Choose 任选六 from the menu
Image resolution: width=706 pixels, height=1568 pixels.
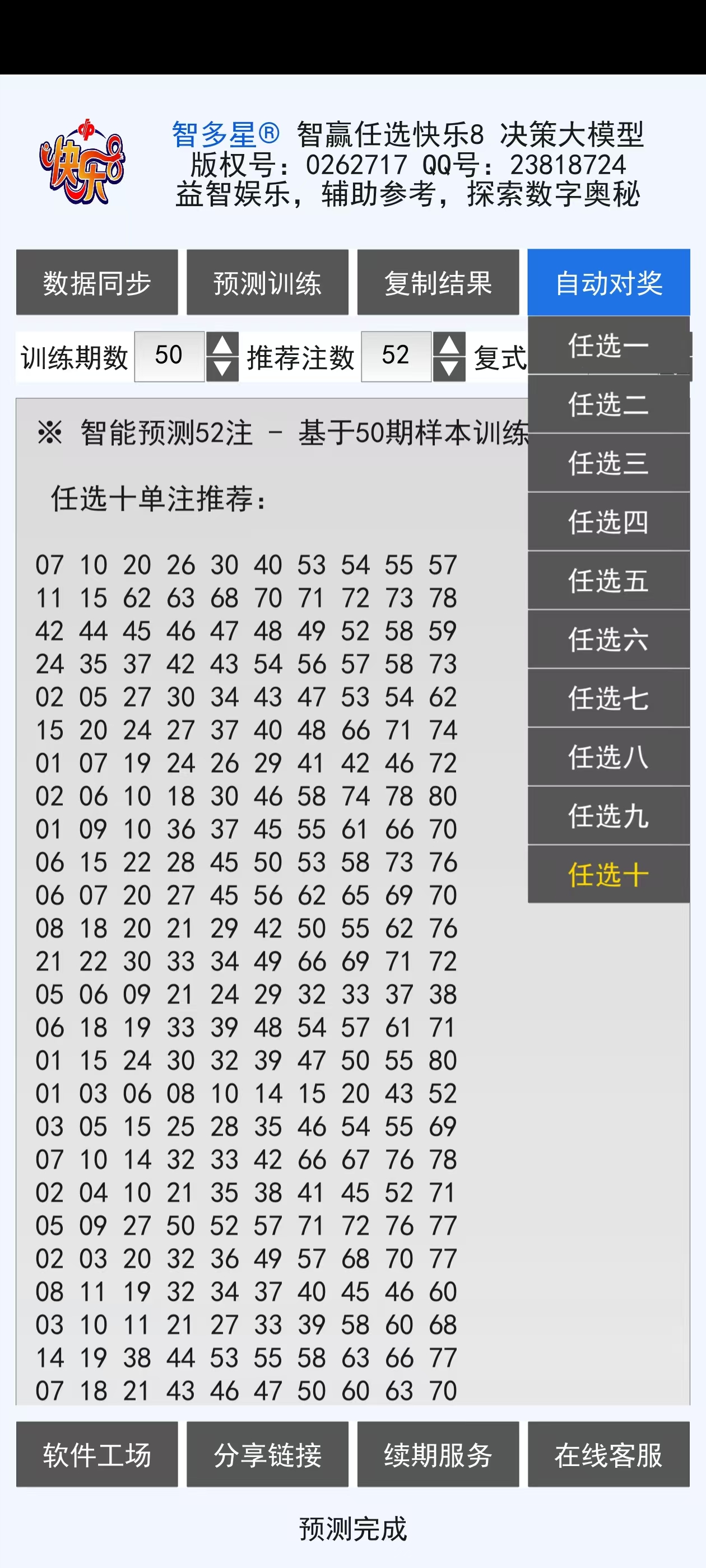609,640
